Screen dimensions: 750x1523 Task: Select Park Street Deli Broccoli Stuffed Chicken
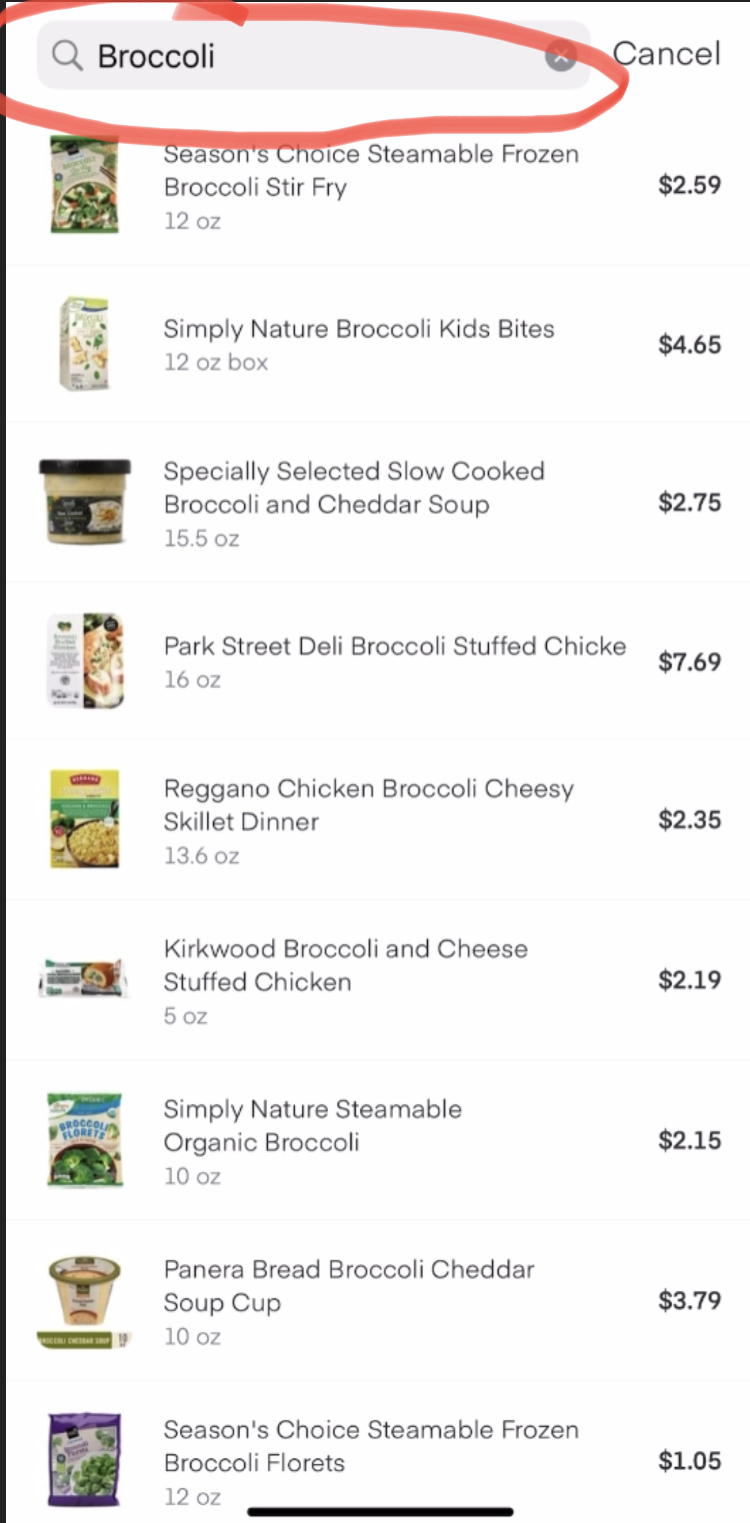(x=378, y=661)
